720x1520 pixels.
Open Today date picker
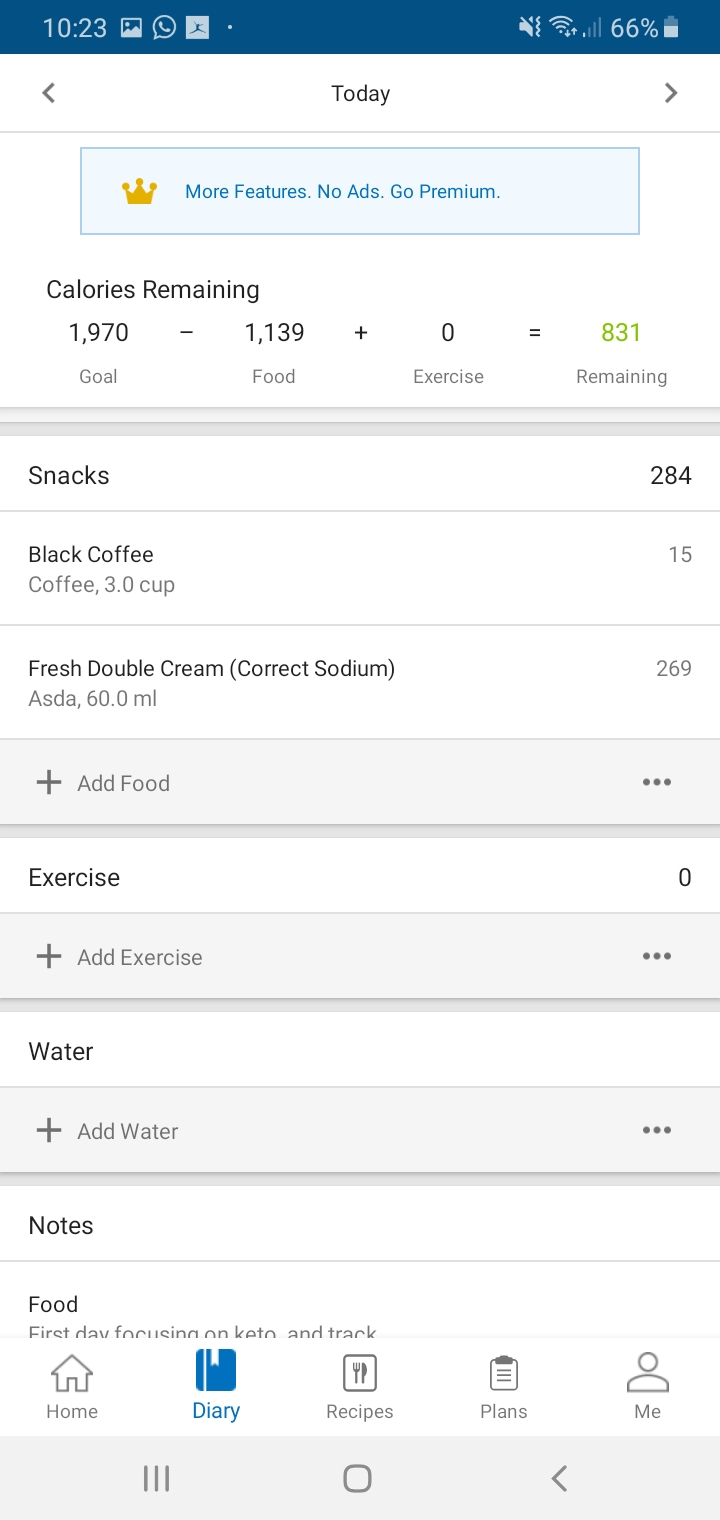[360, 94]
